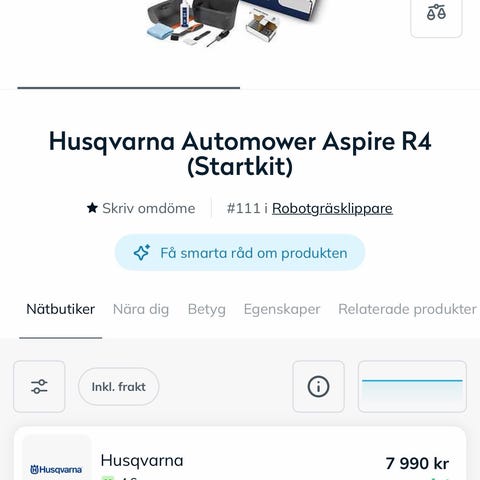Screen dimensions: 480x480
Task: Toggle the Inkl. frakt chip
Action: click(119, 387)
